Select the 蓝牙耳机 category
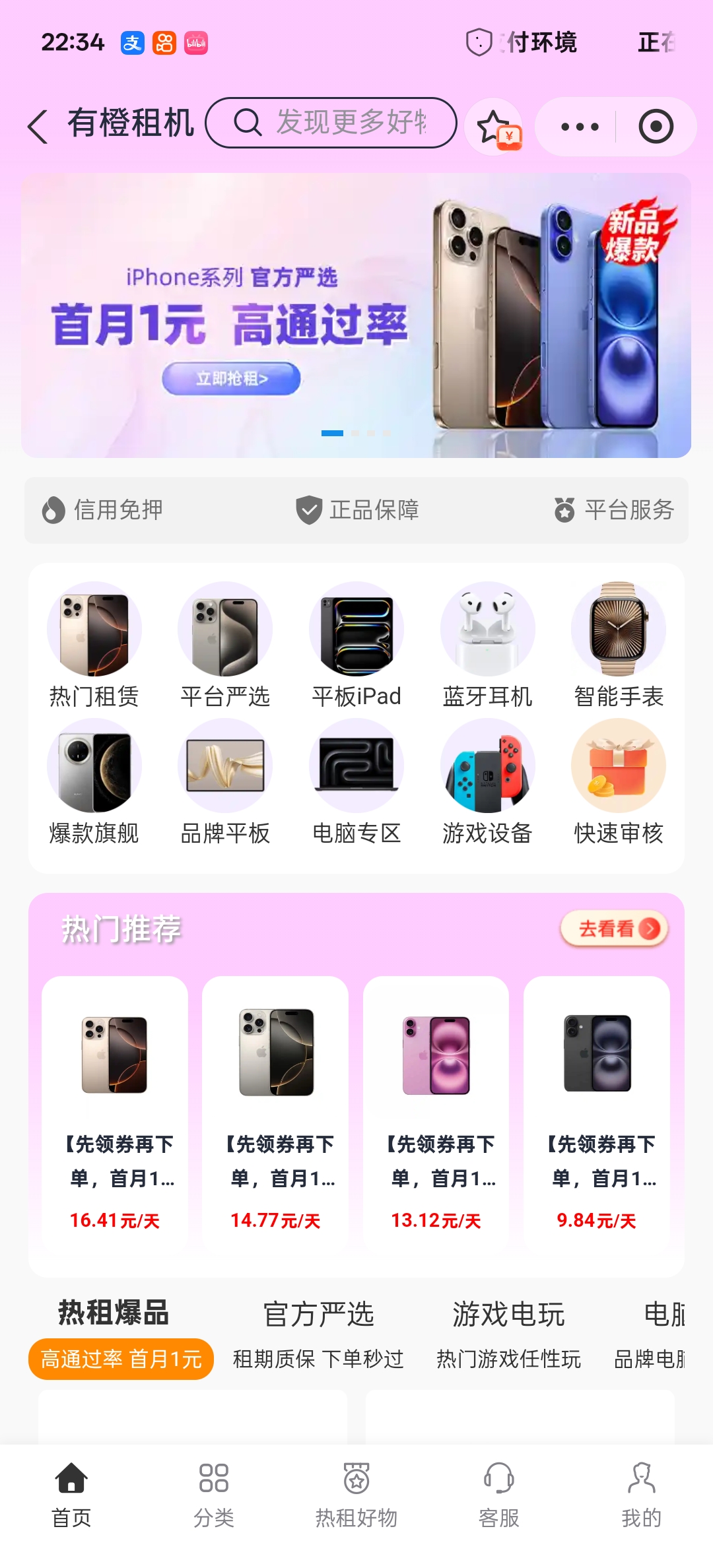 (487, 645)
